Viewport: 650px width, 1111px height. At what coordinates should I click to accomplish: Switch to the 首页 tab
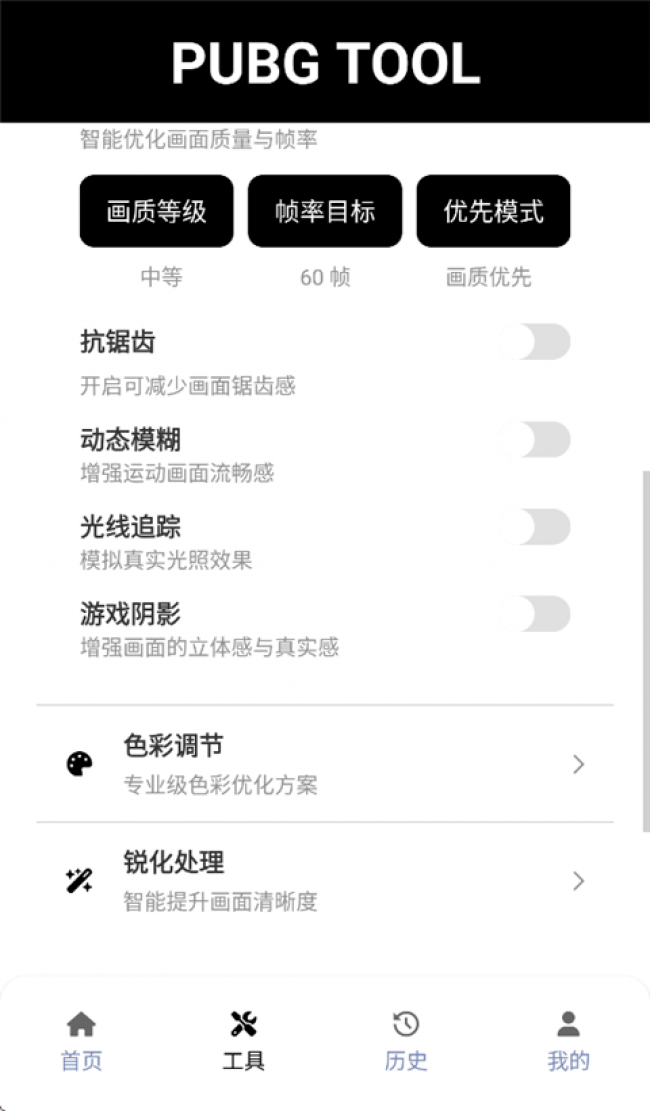[81, 1040]
